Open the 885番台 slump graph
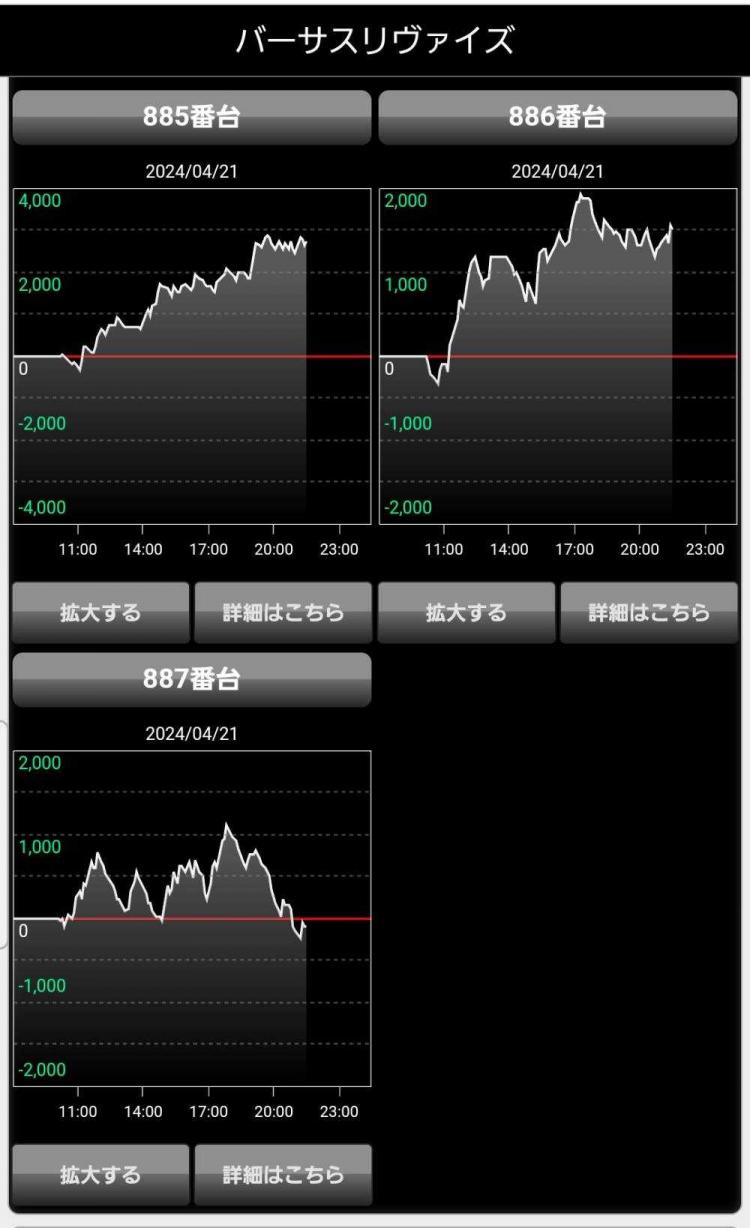Screen dimensions: 750x1228 (x=192, y=355)
